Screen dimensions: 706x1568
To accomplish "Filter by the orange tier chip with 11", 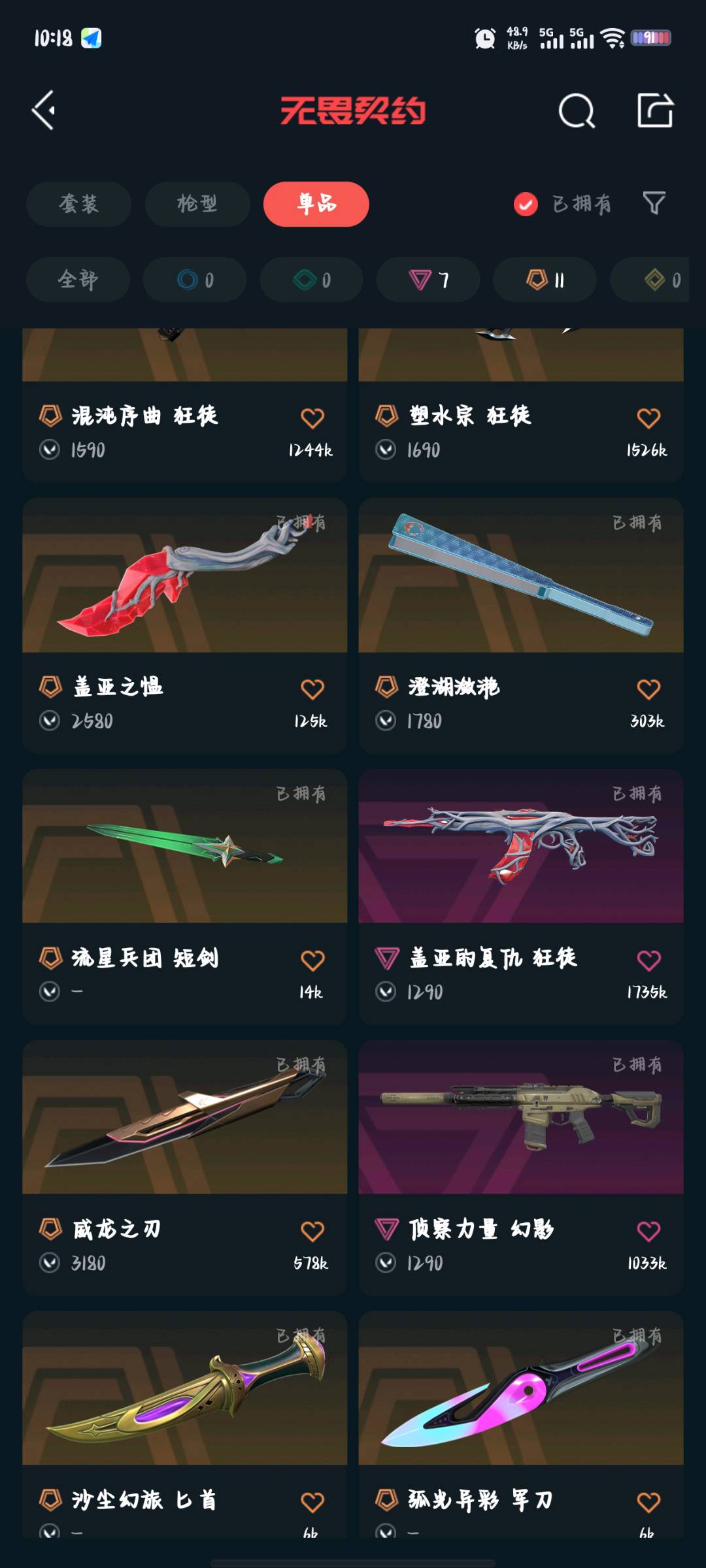I will pos(545,280).
